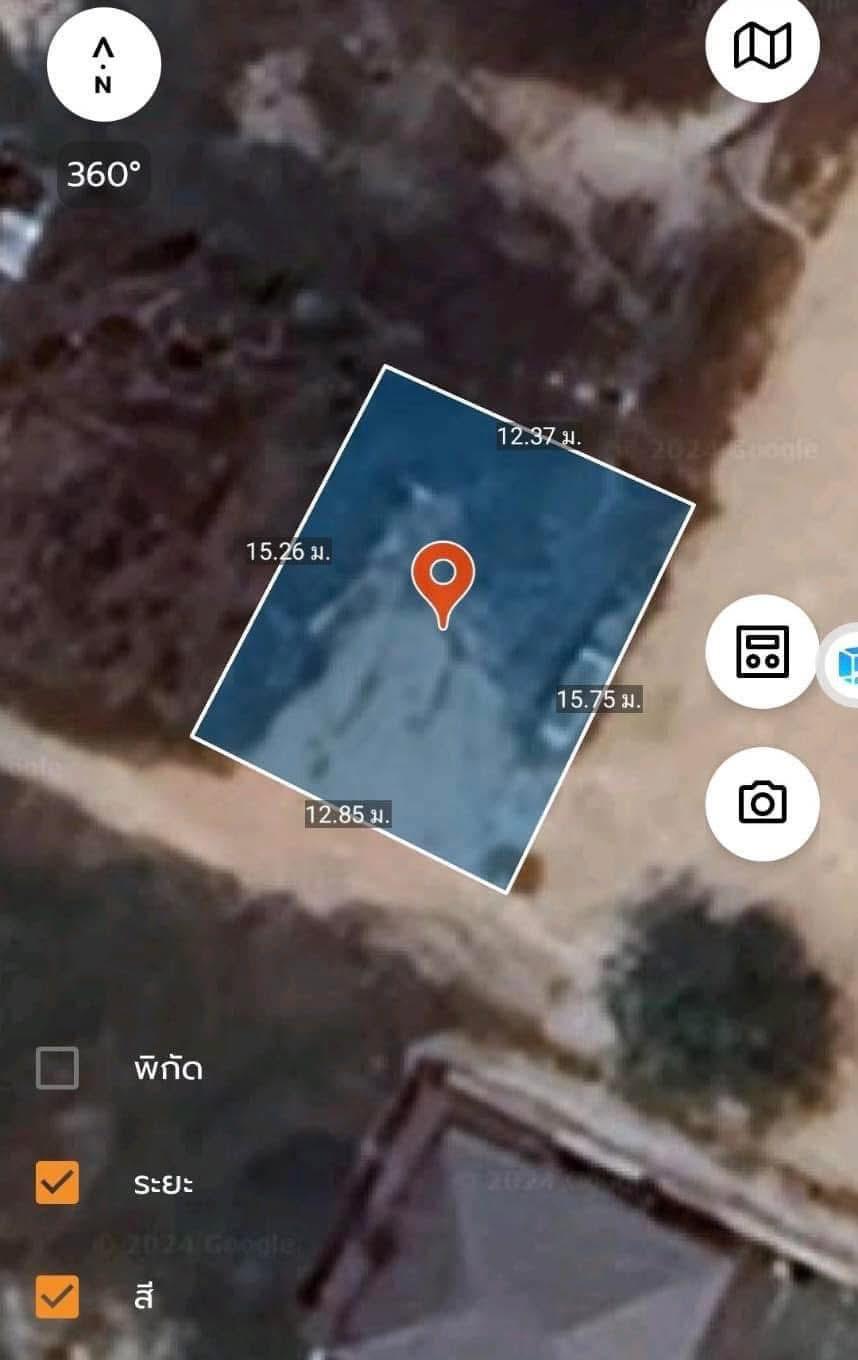Uncheck the สี checkbox
Viewport: 858px width, 1360px height.
pos(57,1297)
